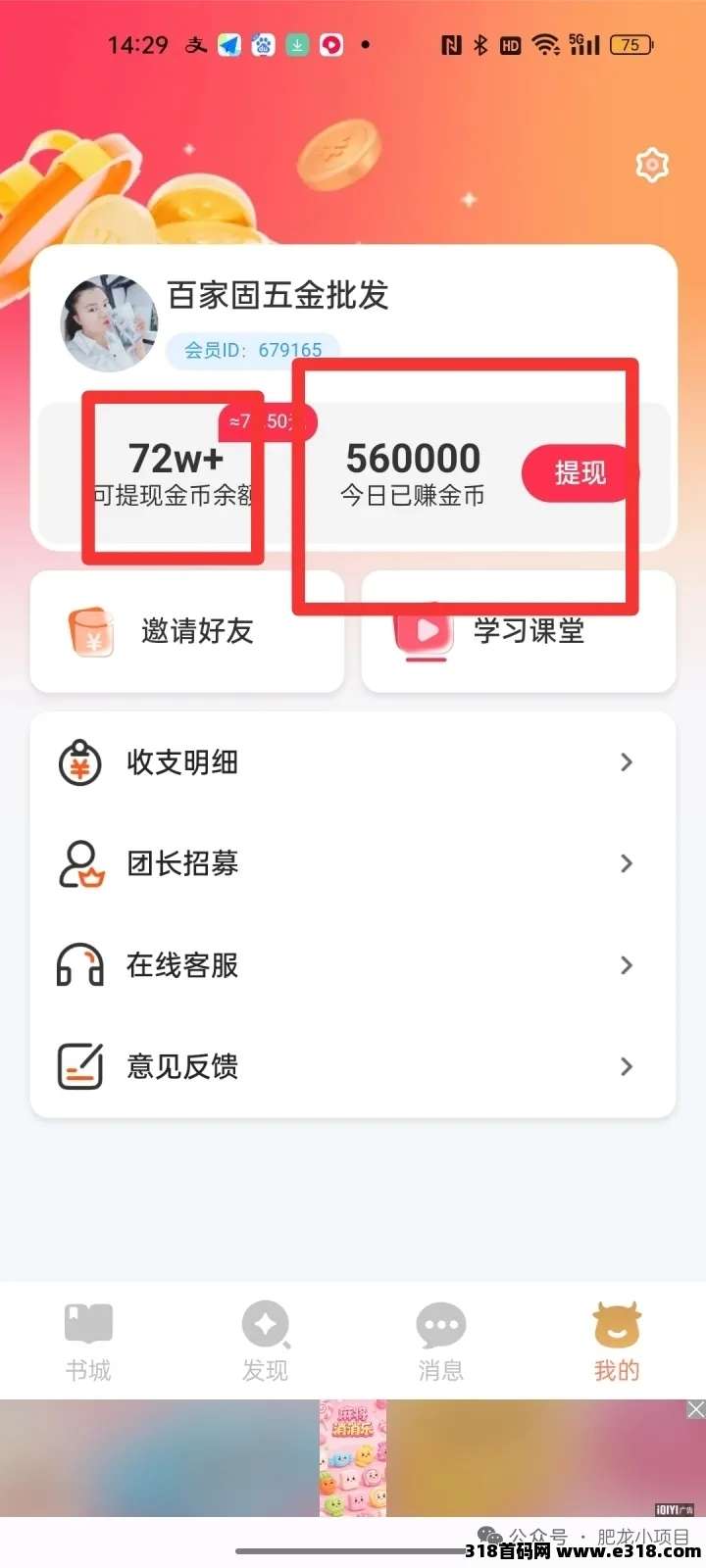Open 收支明细 income and expense details
The image size is (706, 1568).
point(353,762)
